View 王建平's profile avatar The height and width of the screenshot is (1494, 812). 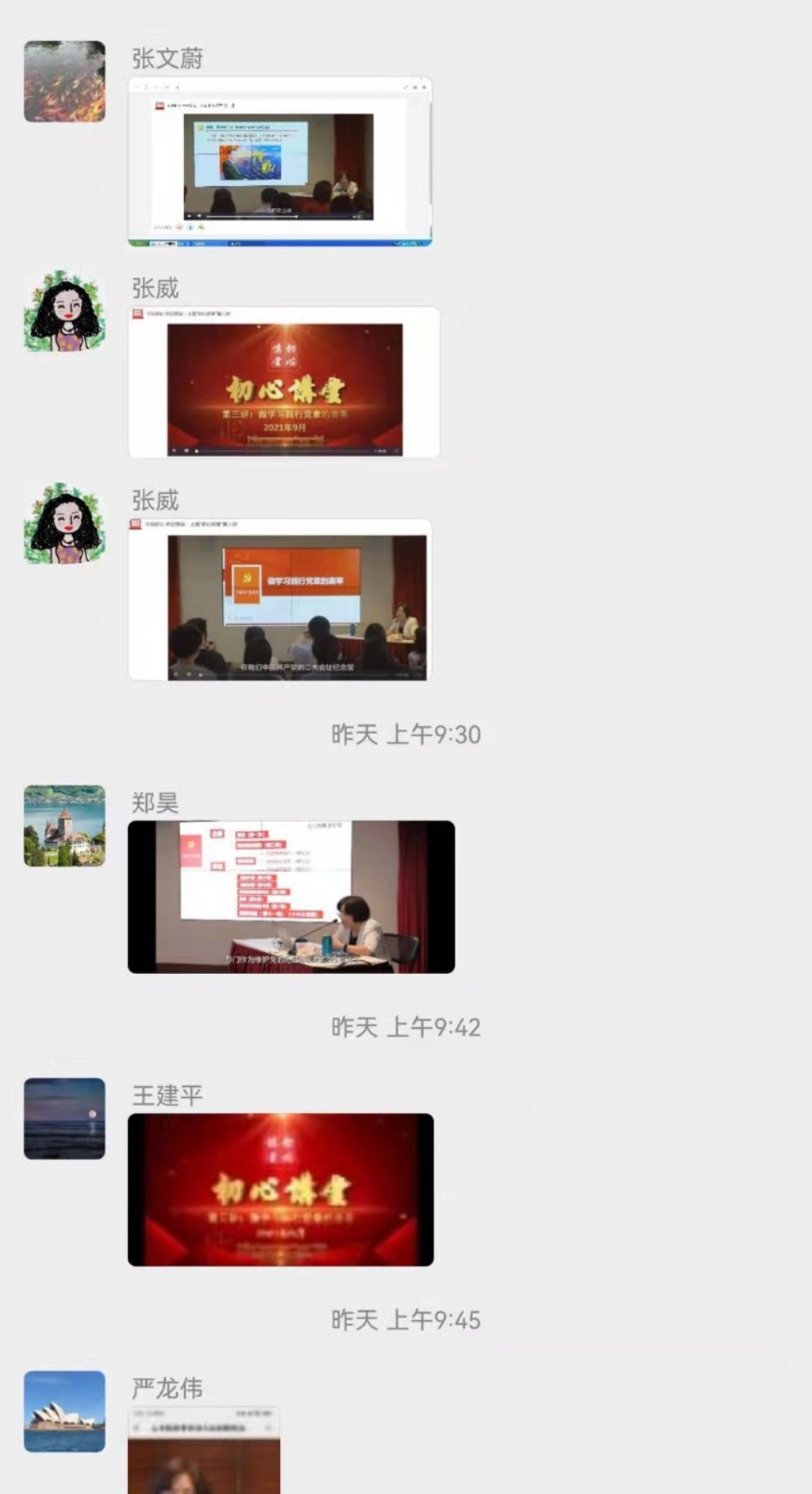(x=64, y=1119)
